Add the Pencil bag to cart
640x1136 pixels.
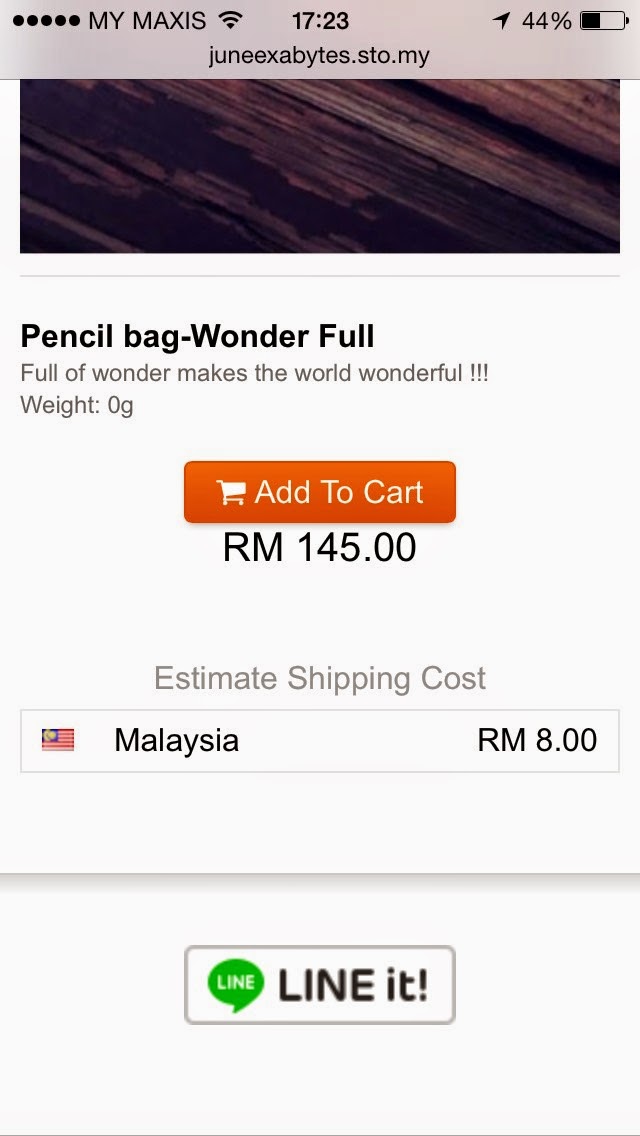point(320,492)
